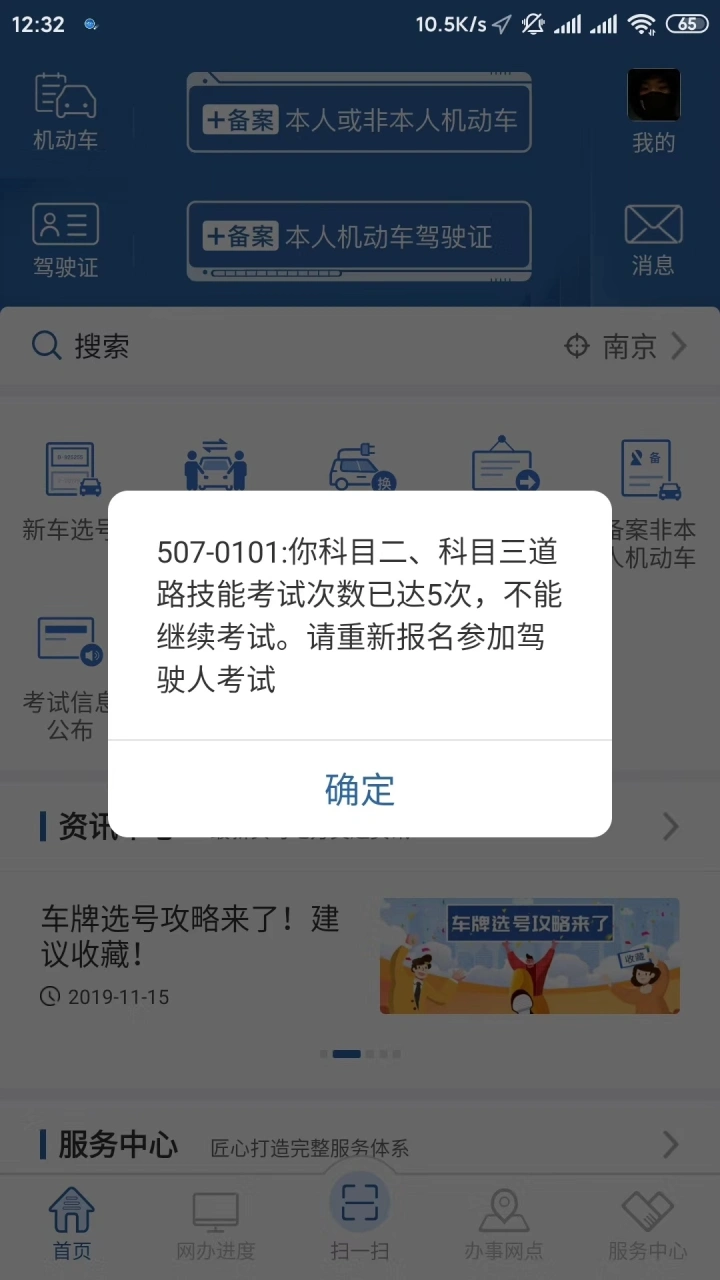Read 车牌选号攻略来了 article
The height and width of the screenshot is (1280, 720).
(x=360, y=953)
